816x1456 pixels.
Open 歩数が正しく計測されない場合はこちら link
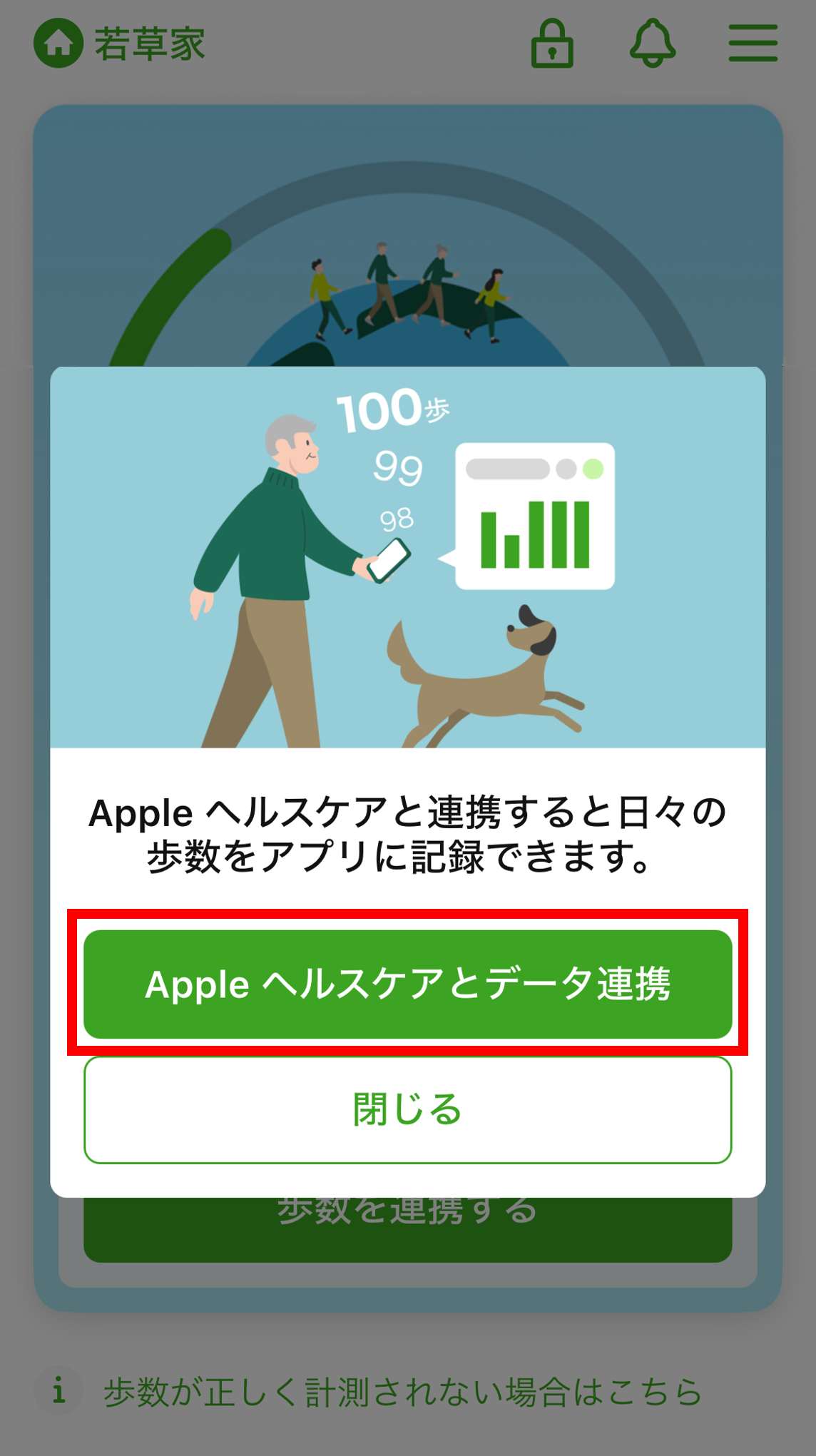point(403,1392)
